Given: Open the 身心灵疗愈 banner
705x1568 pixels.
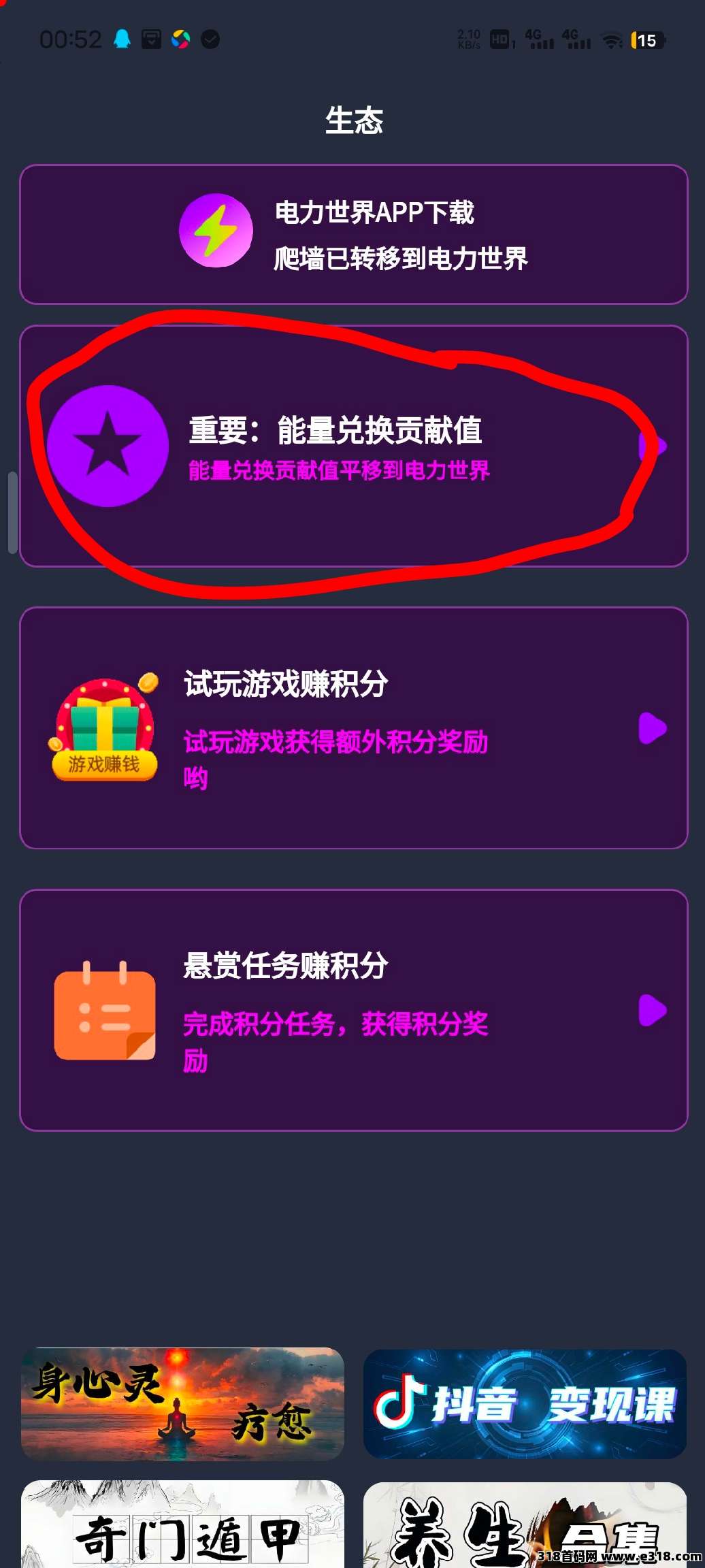Looking at the screenshot, I should click(182, 1403).
